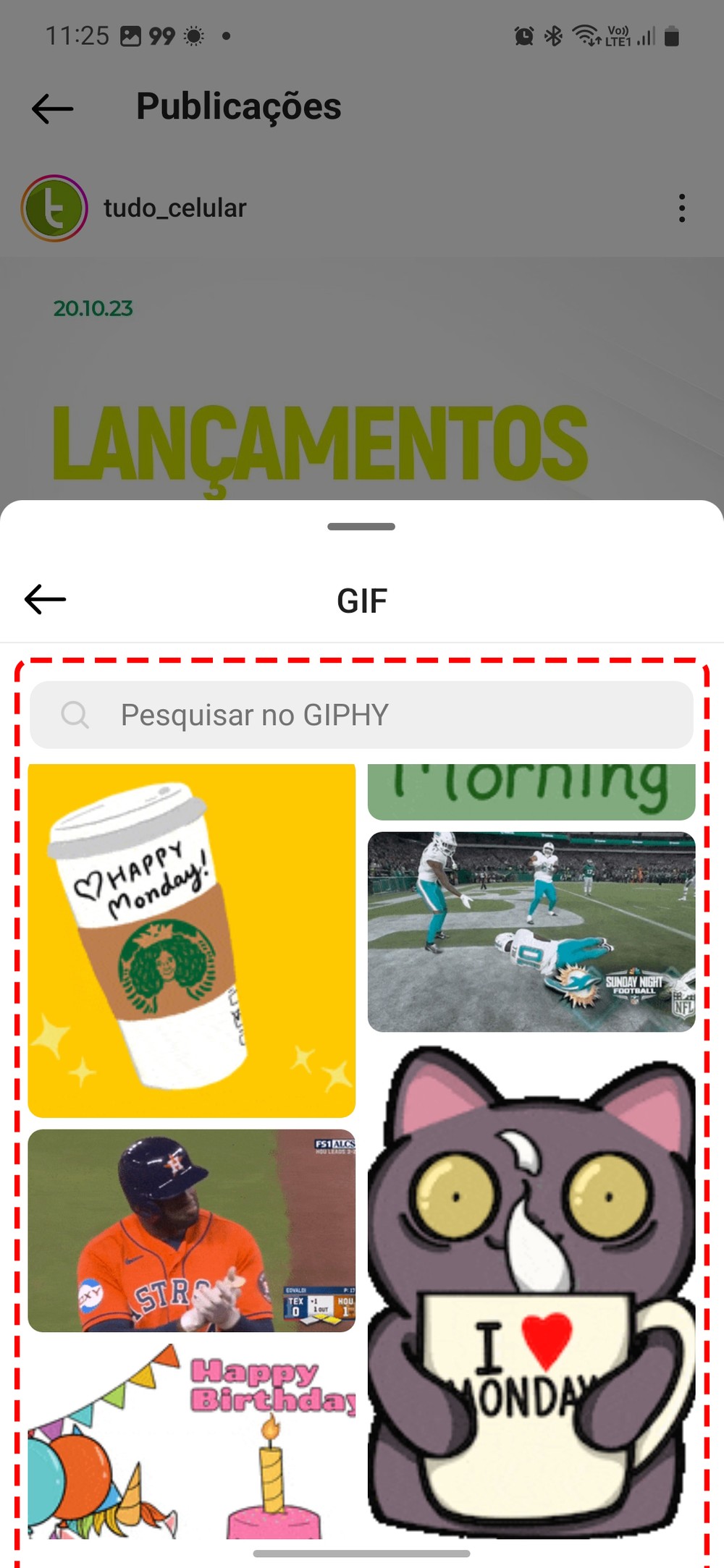The image size is (724, 1568).
Task: Tap the Pesquisar no GIPHY search field
Action: click(x=361, y=715)
